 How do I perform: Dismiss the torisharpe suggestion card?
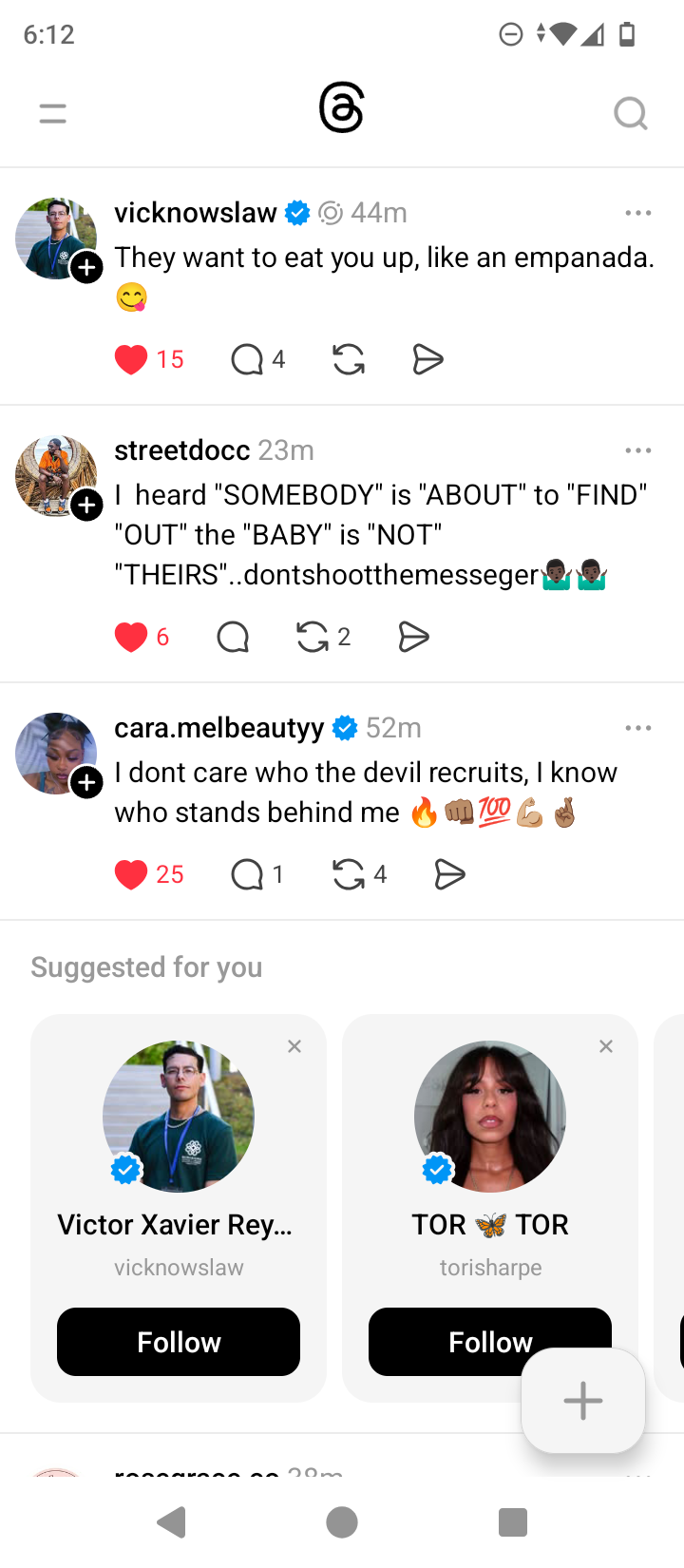[606, 1046]
